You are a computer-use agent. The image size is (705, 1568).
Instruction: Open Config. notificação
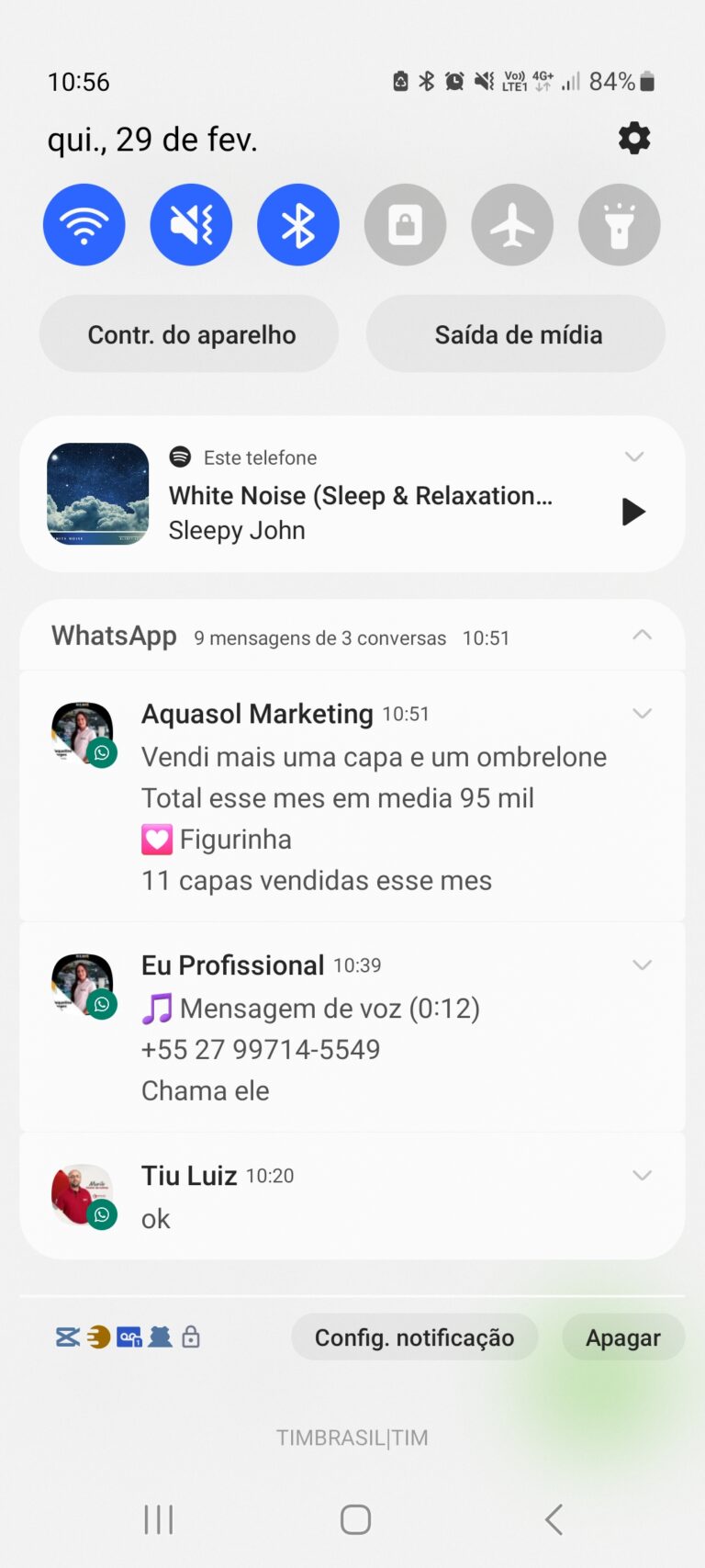point(414,1337)
